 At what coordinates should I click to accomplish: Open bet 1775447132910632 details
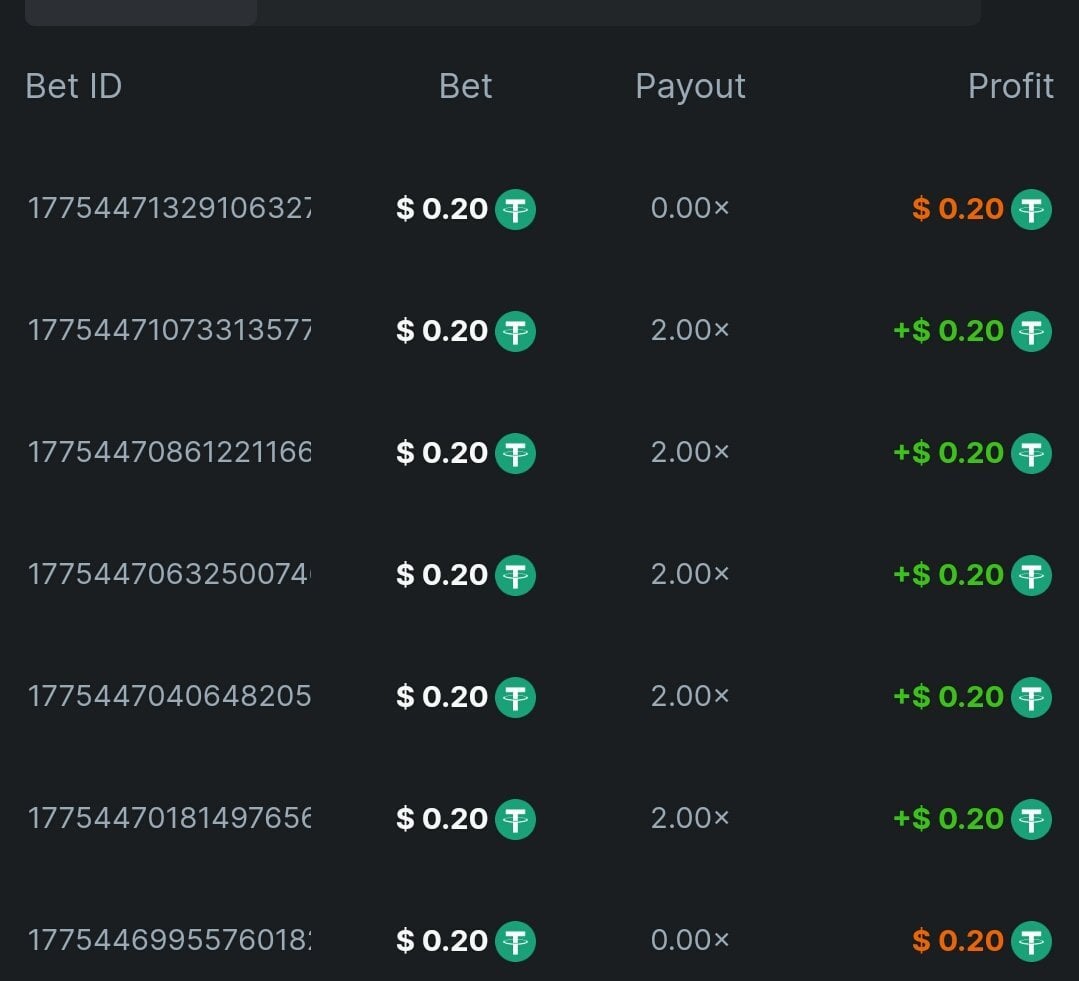pyautogui.click(x=169, y=209)
